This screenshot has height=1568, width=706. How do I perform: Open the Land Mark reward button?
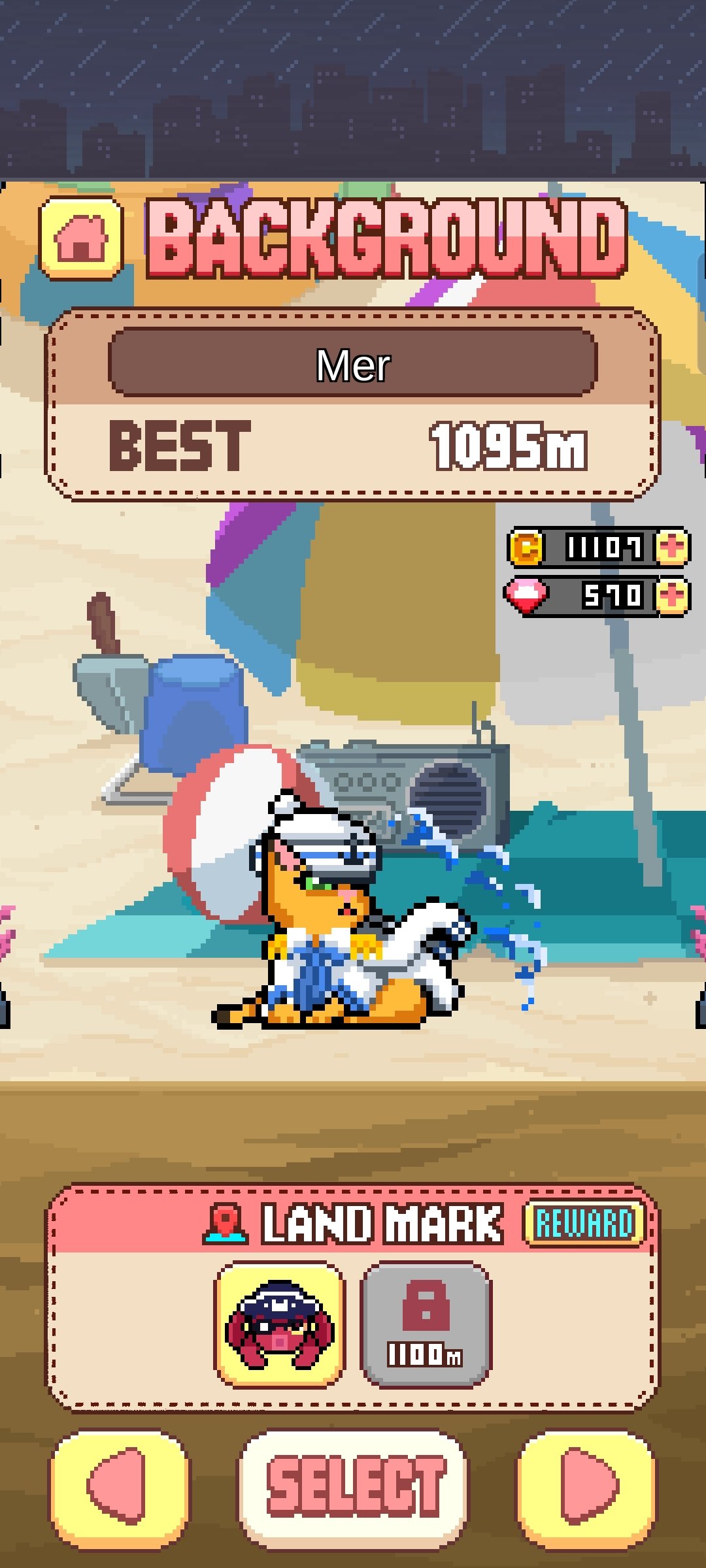(x=584, y=1223)
